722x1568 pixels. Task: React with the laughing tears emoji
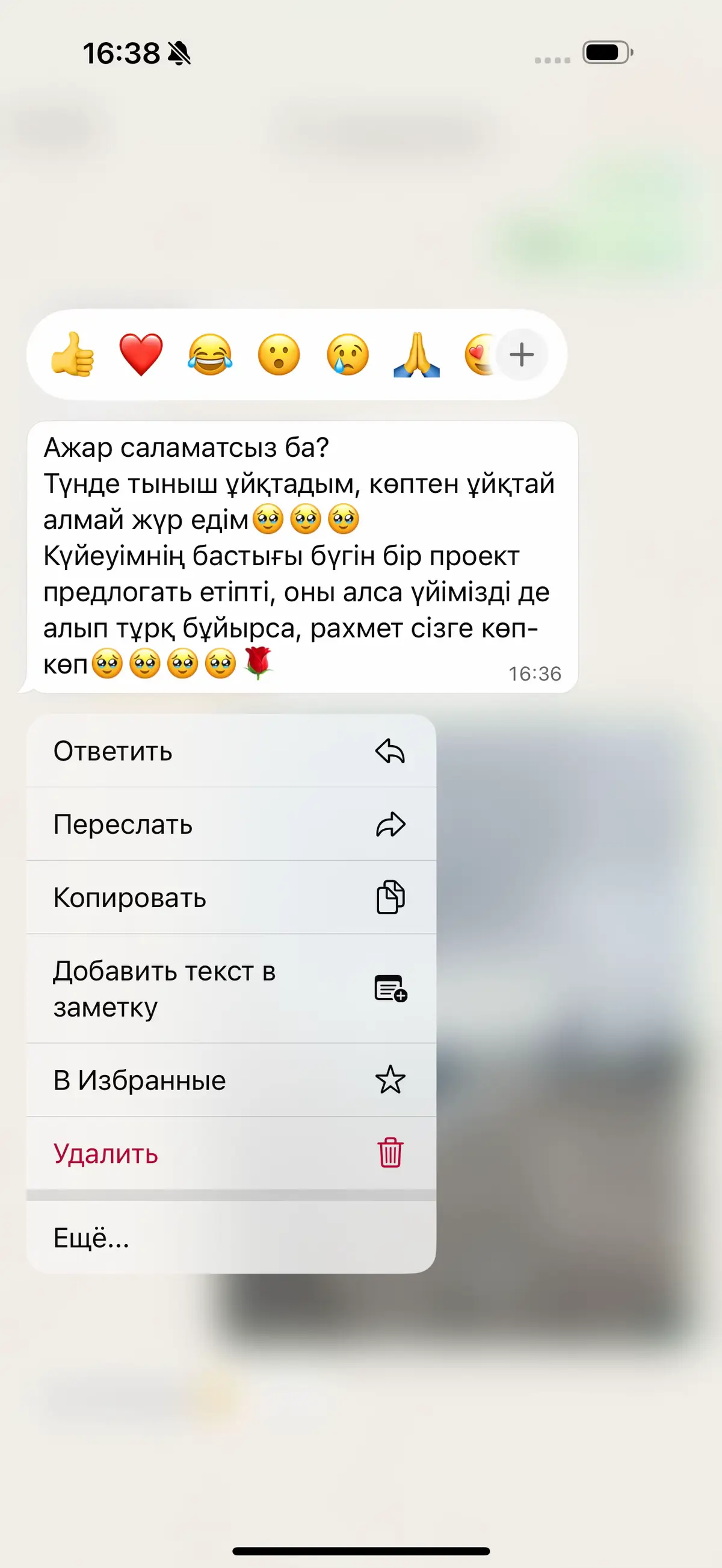(210, 355)
